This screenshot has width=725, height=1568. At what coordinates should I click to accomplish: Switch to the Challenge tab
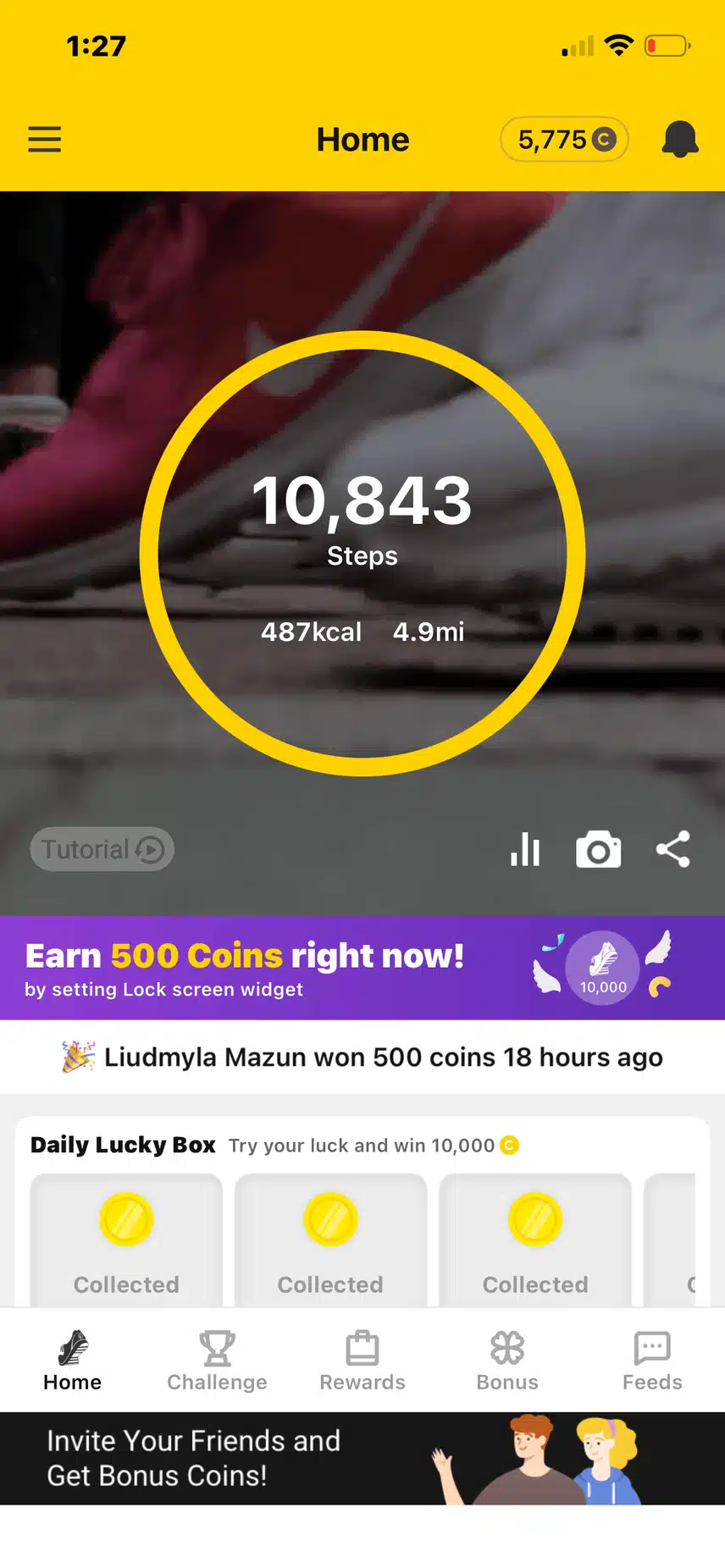(217, 1361)
